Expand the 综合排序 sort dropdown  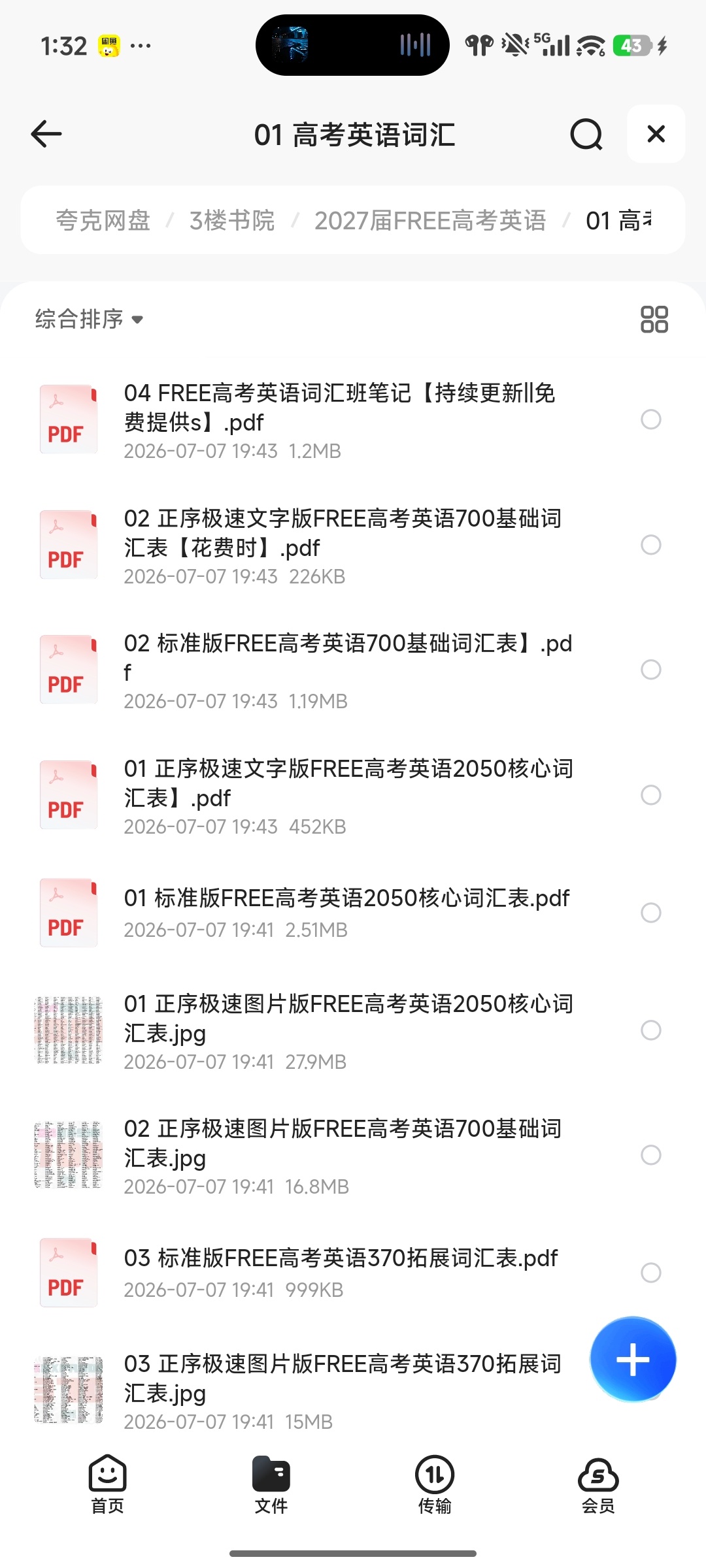[90, 319]
